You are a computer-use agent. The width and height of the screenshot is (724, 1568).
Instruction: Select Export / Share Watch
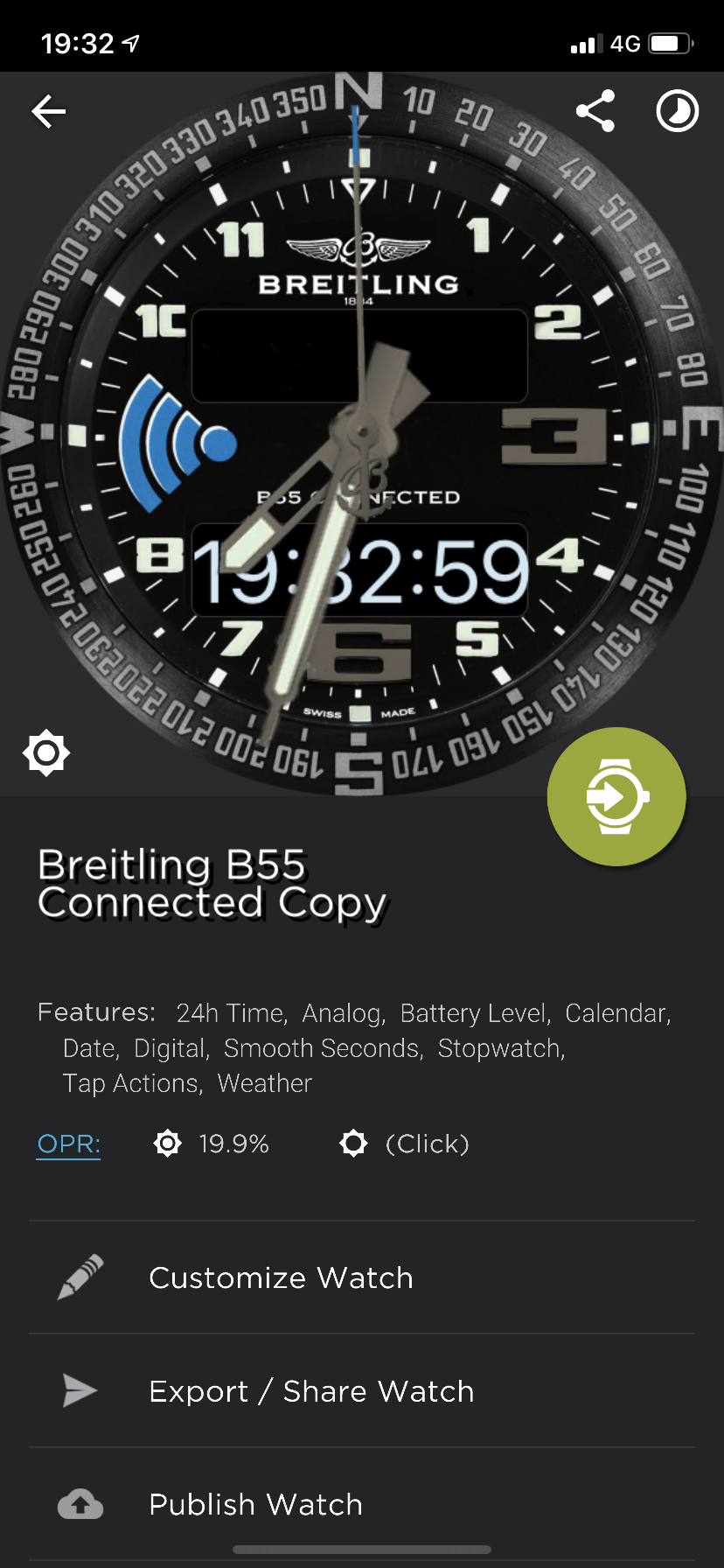click(x=362, y=1390)
